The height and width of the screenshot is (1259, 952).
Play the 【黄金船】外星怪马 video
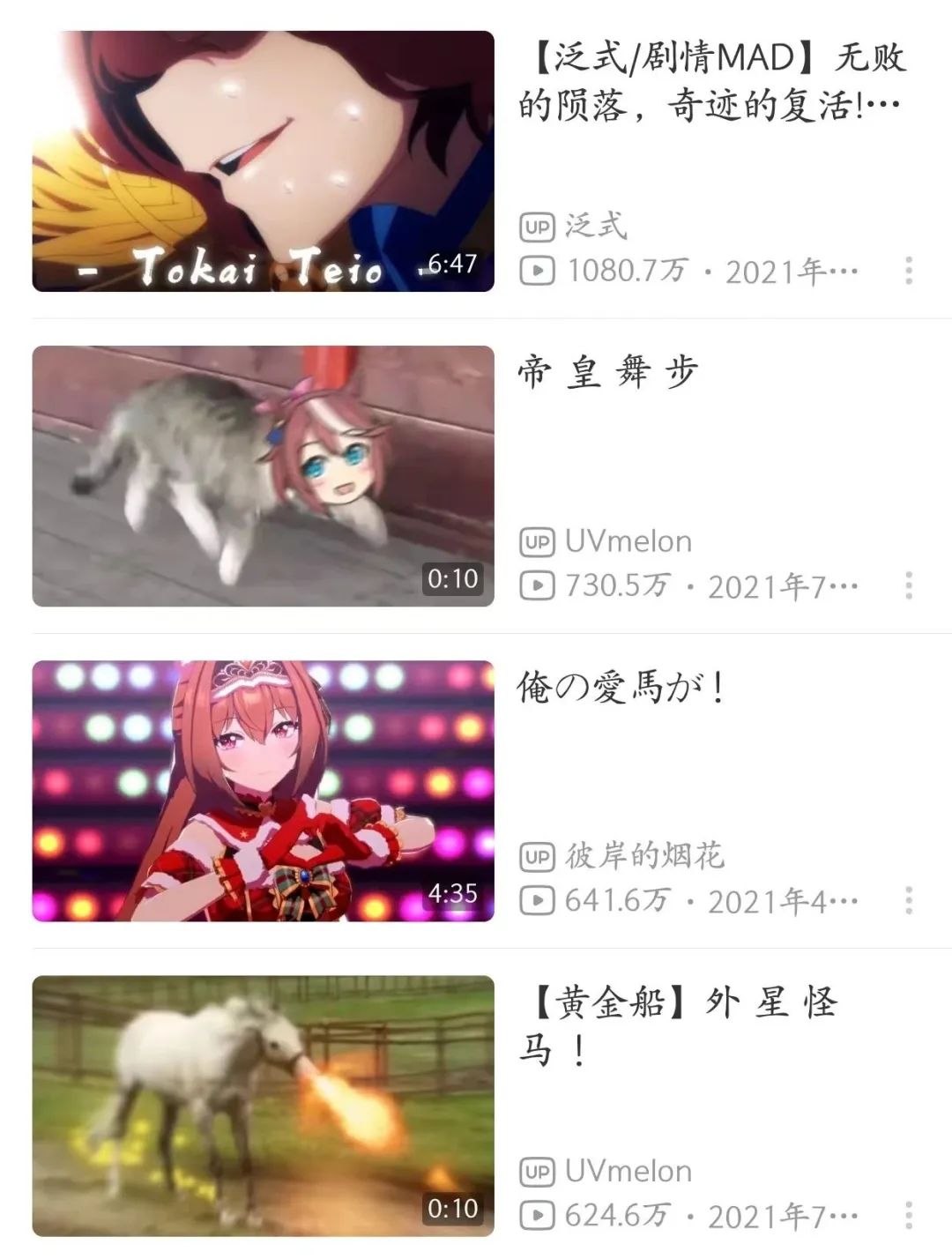[263, 1106]
